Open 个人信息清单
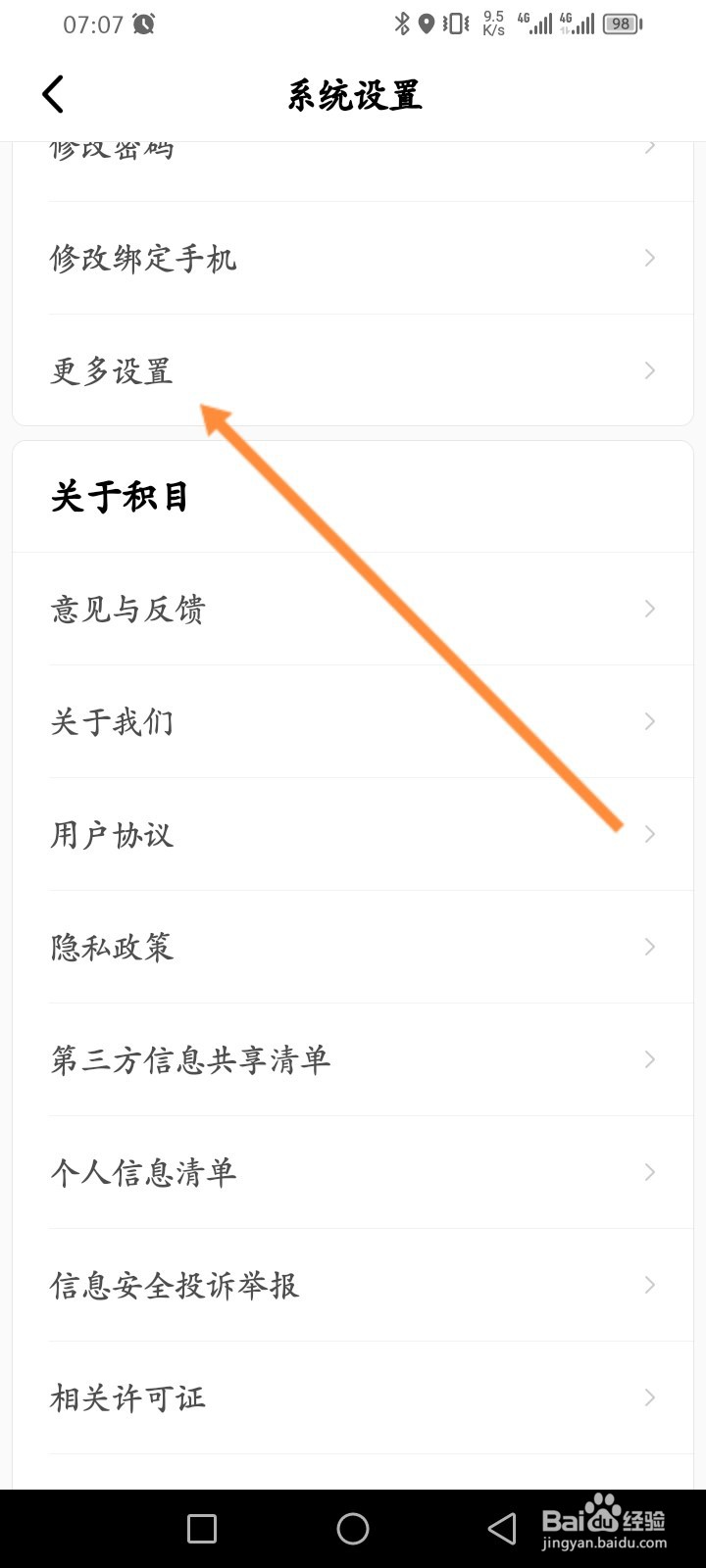 (142, 1172)
